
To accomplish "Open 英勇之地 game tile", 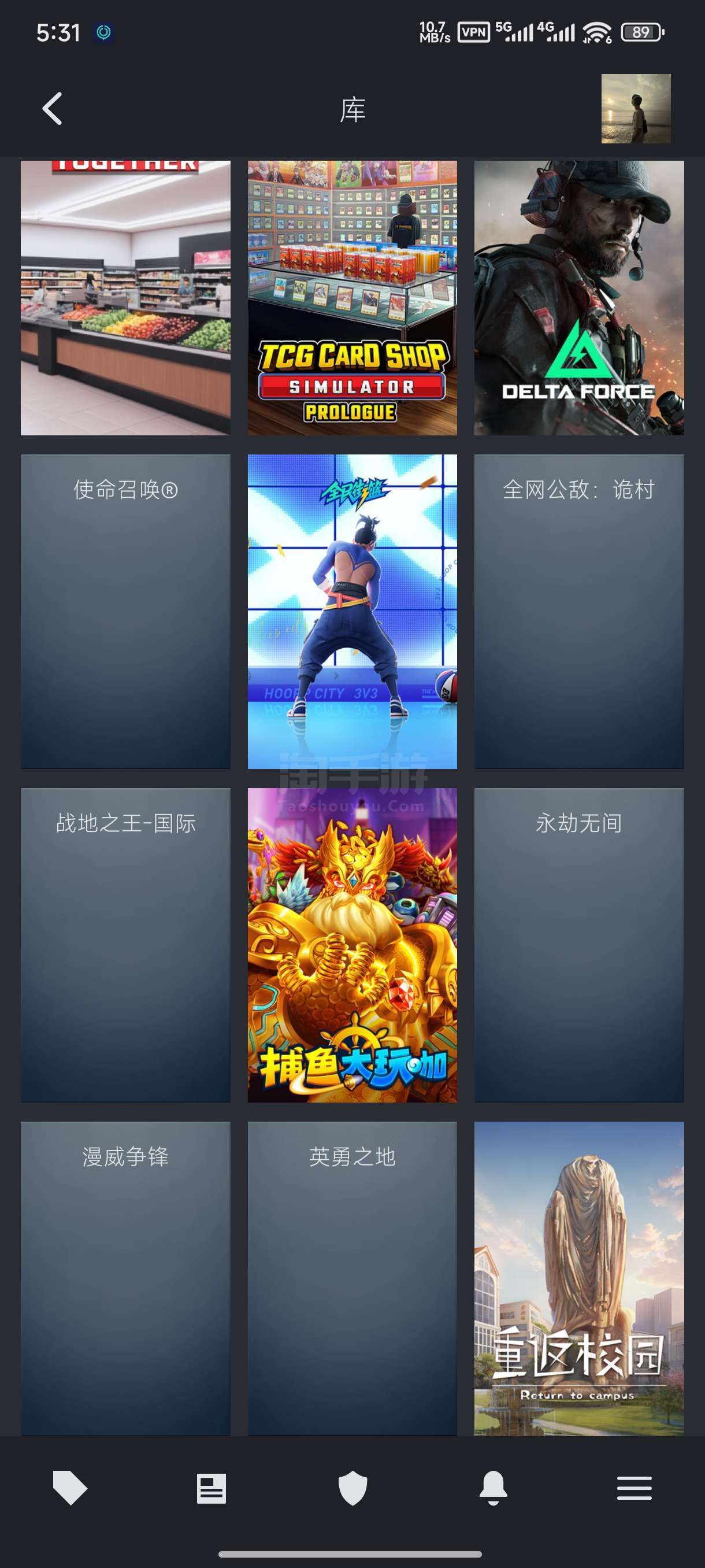I will point(352,1278).
